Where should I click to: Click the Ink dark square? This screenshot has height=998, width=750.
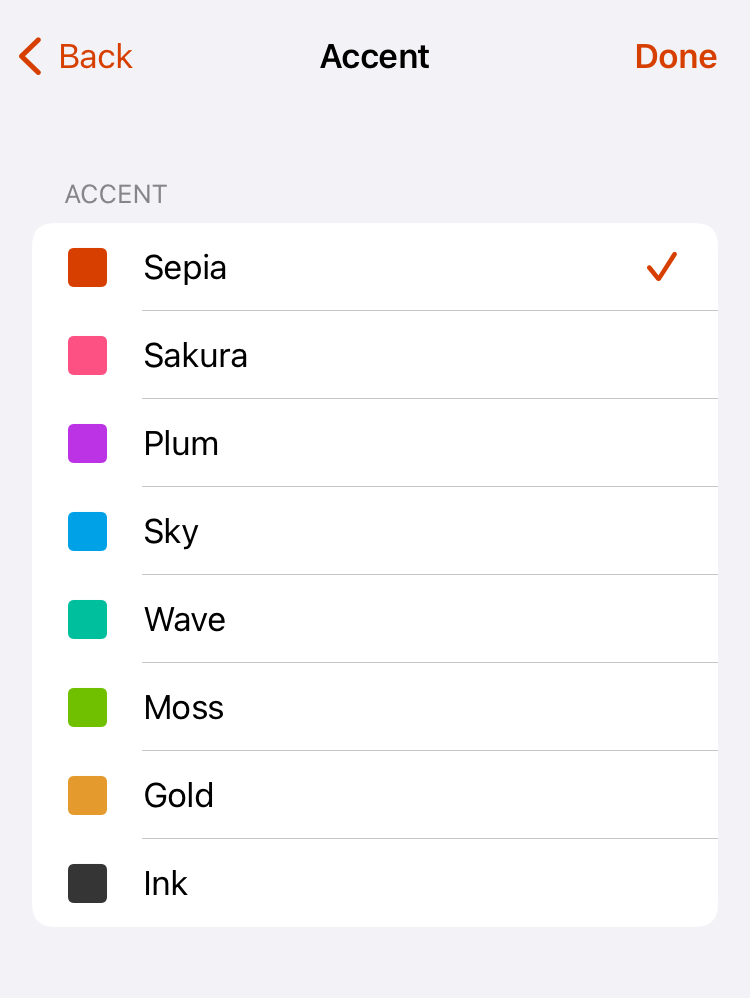[87, 883]
